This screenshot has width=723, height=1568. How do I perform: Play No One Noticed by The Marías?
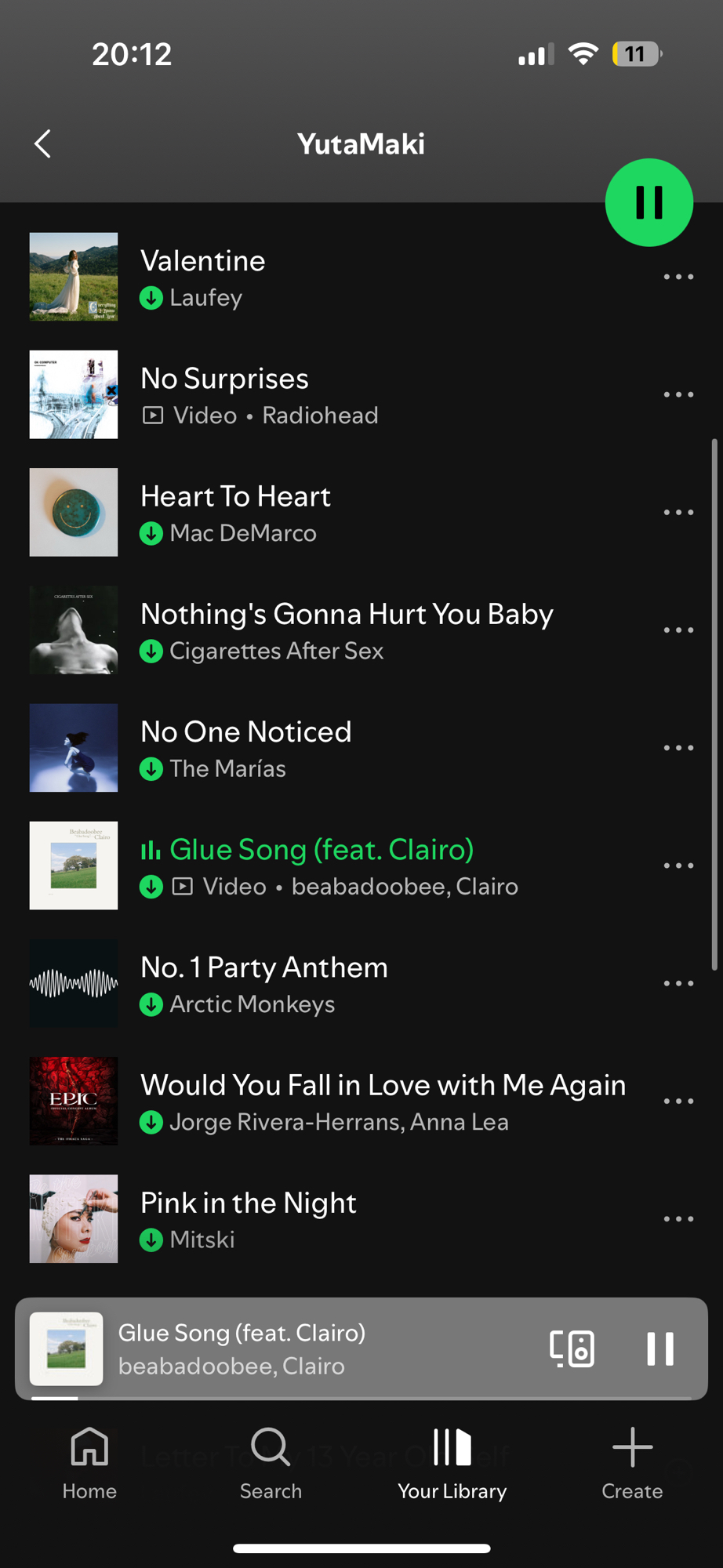pos(314,748)
